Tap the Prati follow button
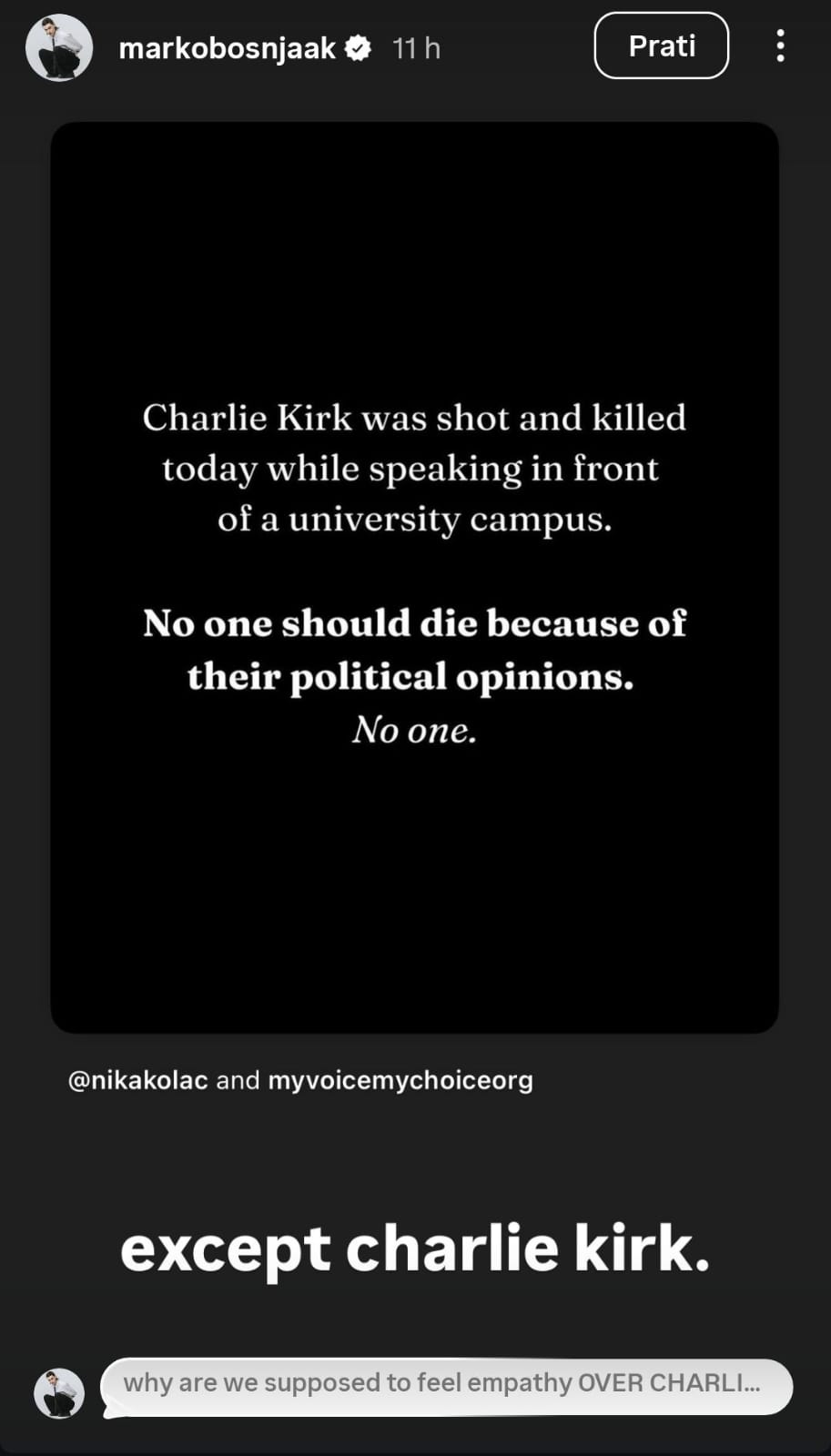The image size is (831, 1456). tap(661, 45)
